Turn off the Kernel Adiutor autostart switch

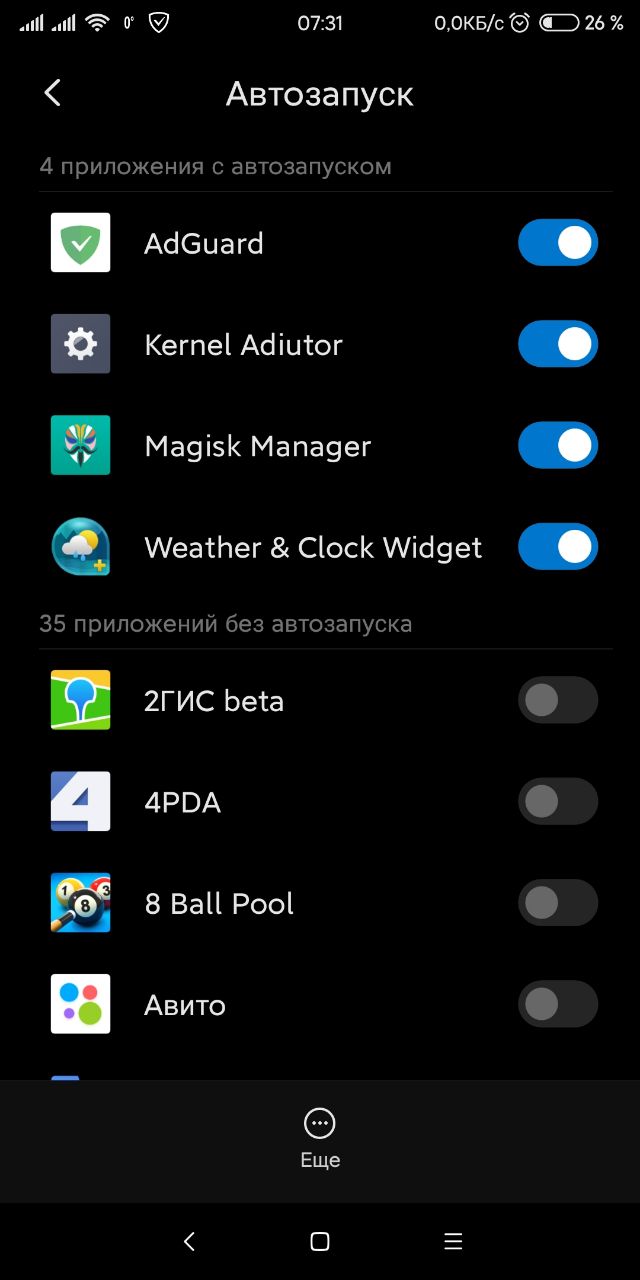click(558, 344)
